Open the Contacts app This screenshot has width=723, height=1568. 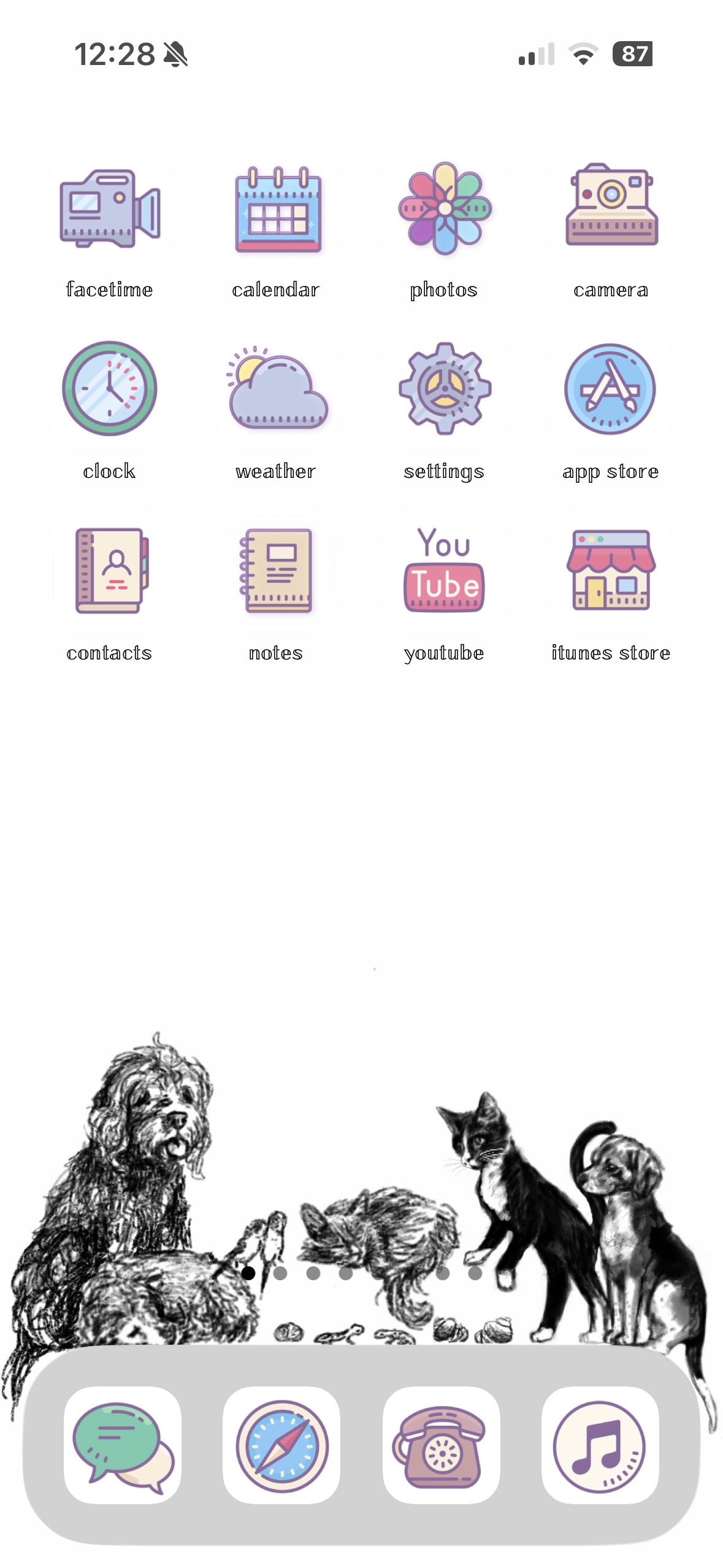pyautogui.click(x=110, y=571)
